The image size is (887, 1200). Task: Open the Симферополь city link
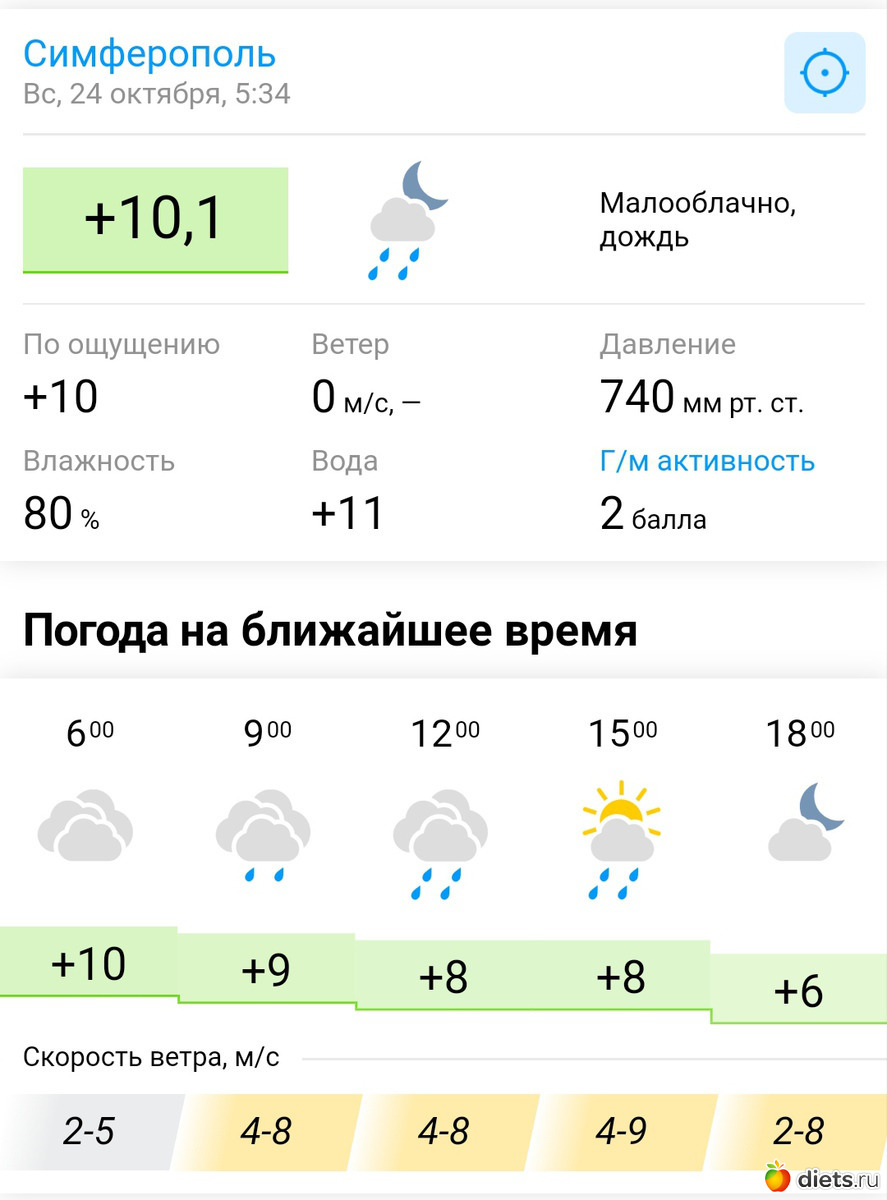click(149, 53)
